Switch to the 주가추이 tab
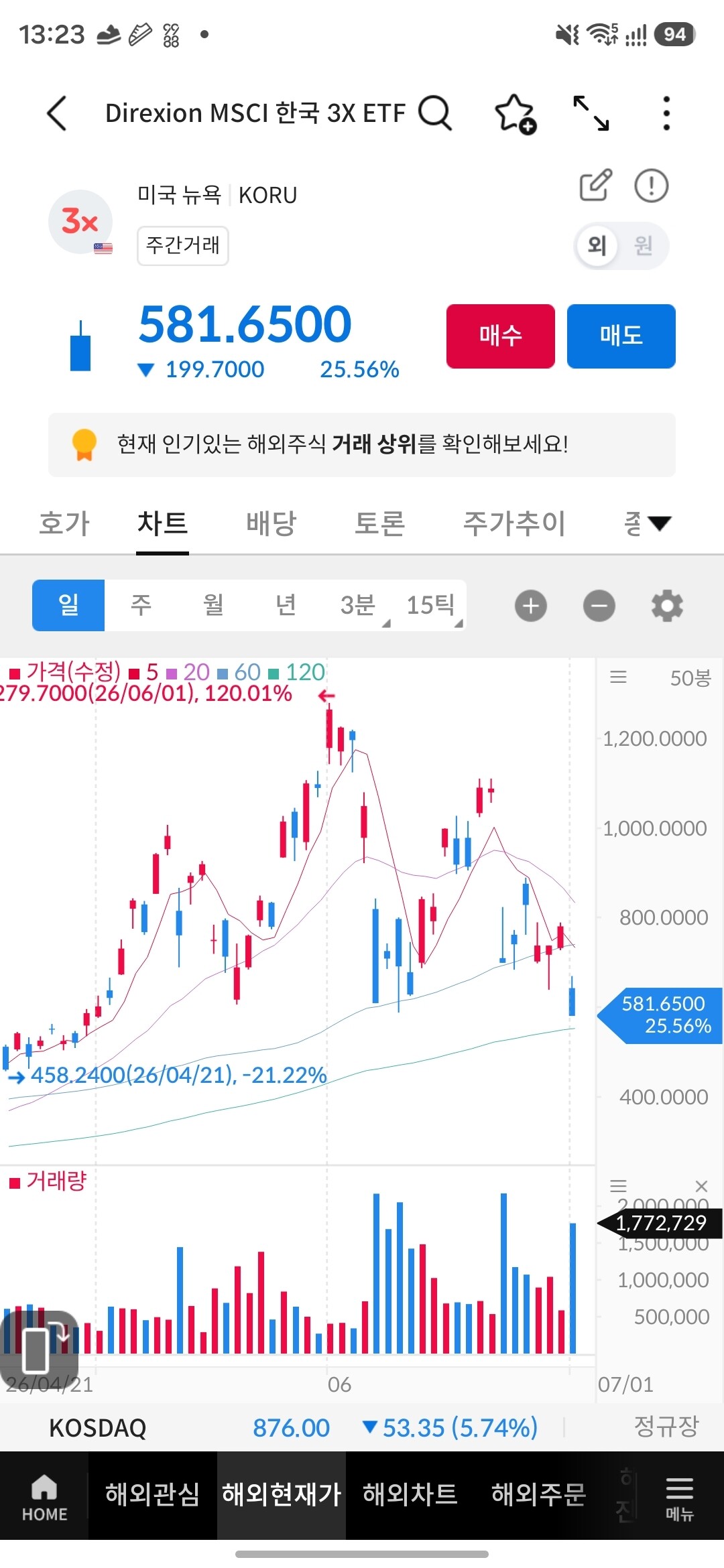The width and height of the screenshot is (724, 1568). 514,523
